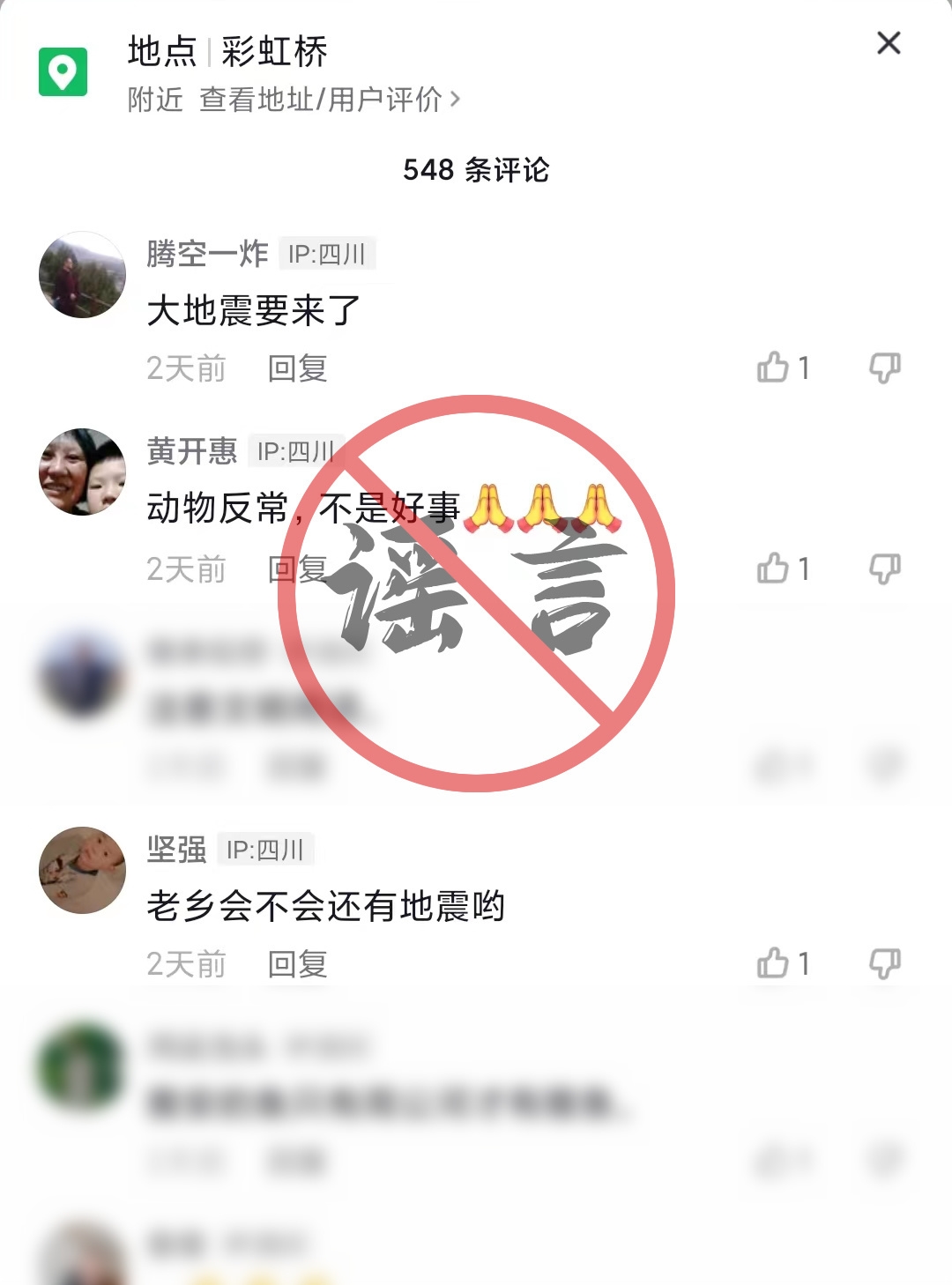Dislike 腾空一炸's comment
The height and width of the screenshot is (1285, 952).
click(x=884, y=368)
